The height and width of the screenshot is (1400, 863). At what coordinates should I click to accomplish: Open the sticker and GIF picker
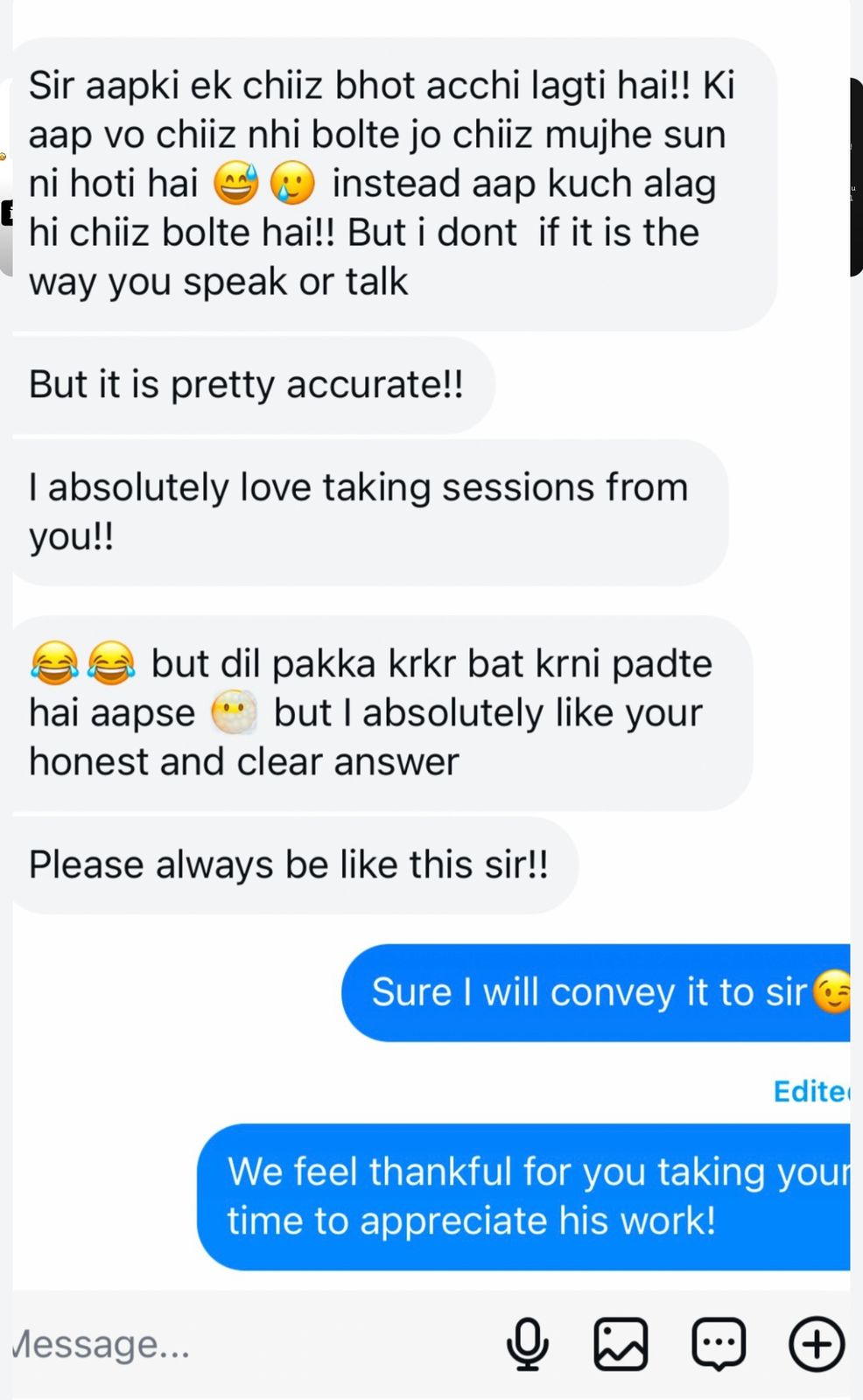click(719, 1344)
